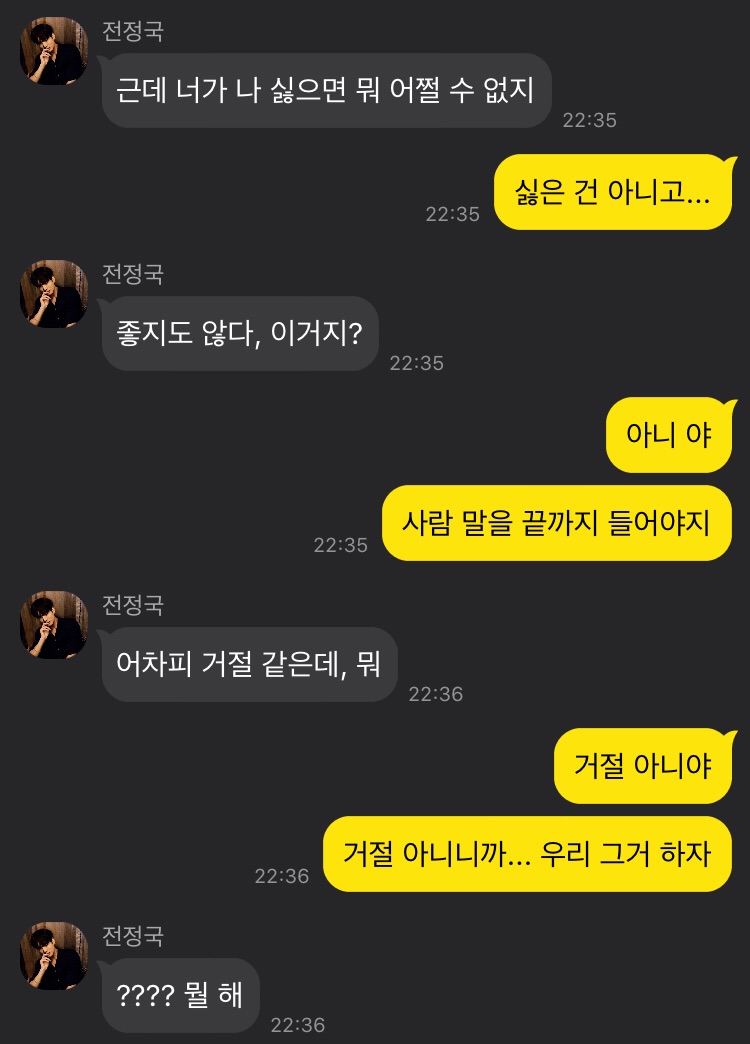Open 전정국's profile photo beside '근데 너가 나 싫으면' message
750x1044 pixels.
(x=54, y=51)
